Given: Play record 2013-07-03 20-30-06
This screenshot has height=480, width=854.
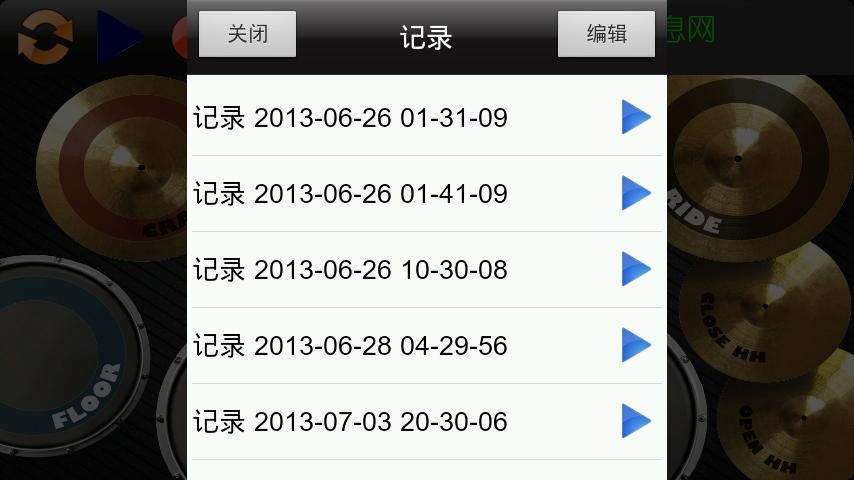Looking at the screenshot, I should (x=636, y=421).
